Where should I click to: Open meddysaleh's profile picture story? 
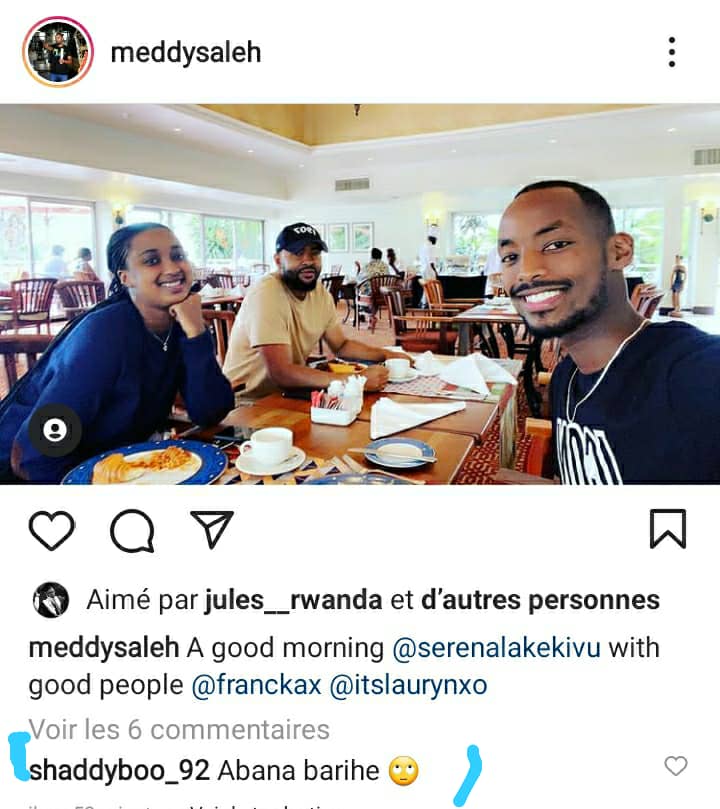coord(57,51)
